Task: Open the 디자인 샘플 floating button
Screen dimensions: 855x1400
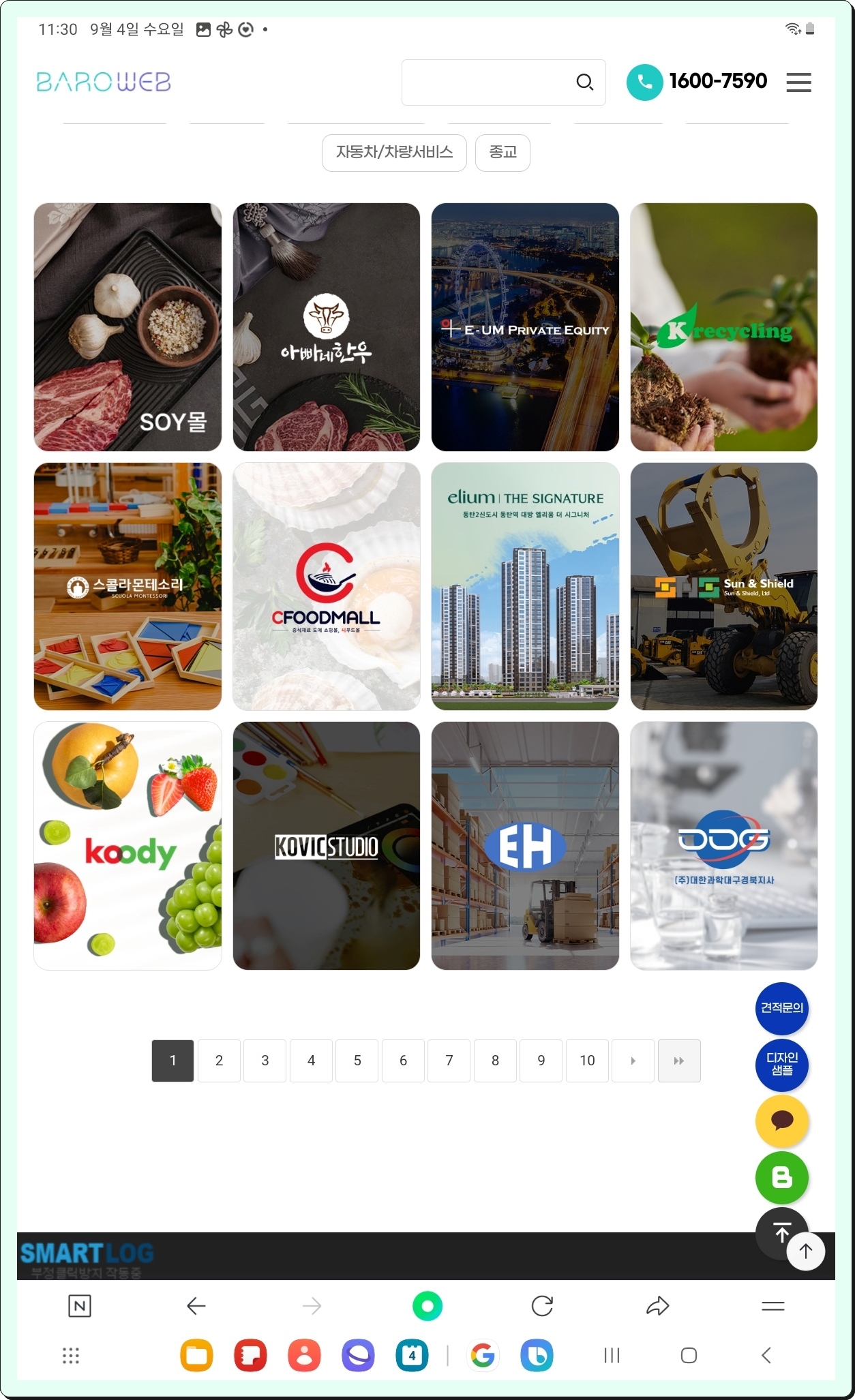Action: pyautogui.click(x=782, y=1064)
